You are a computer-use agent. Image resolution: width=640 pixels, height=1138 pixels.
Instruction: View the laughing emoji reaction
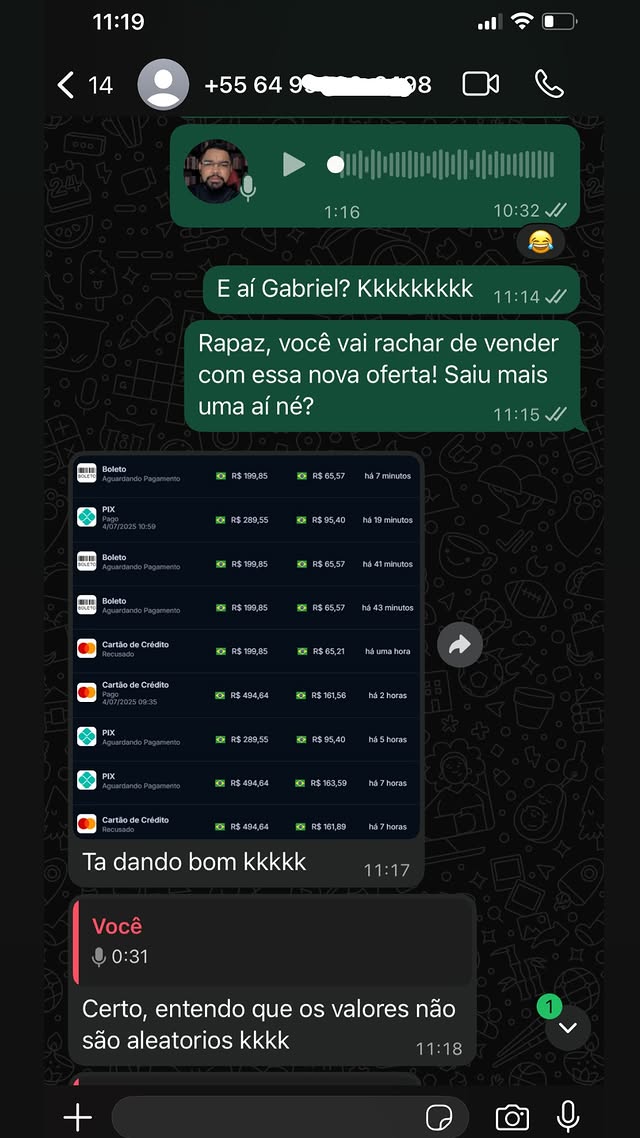coord(540,241)
